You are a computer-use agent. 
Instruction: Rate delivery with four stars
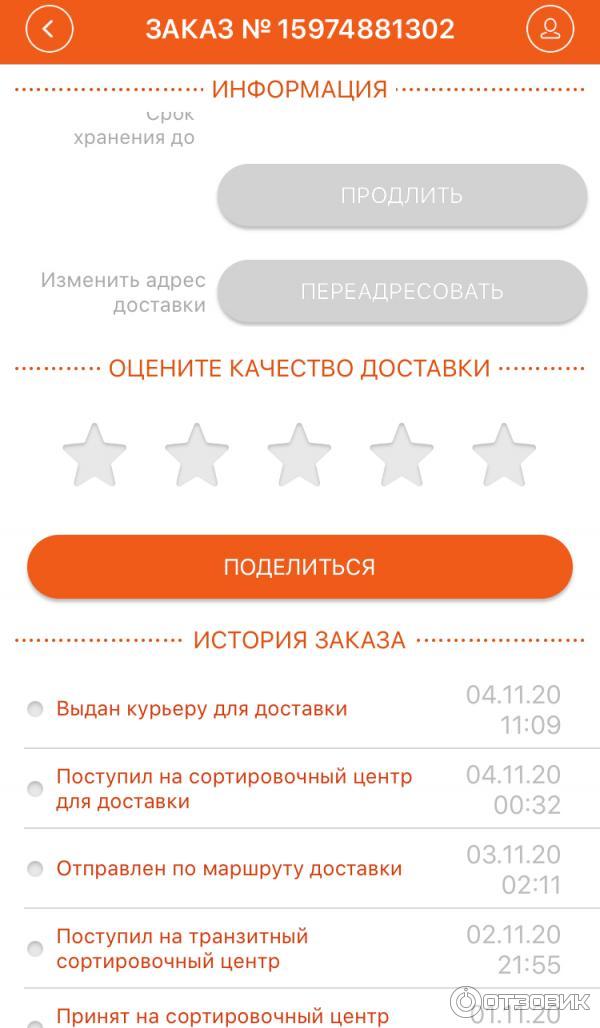401,455
